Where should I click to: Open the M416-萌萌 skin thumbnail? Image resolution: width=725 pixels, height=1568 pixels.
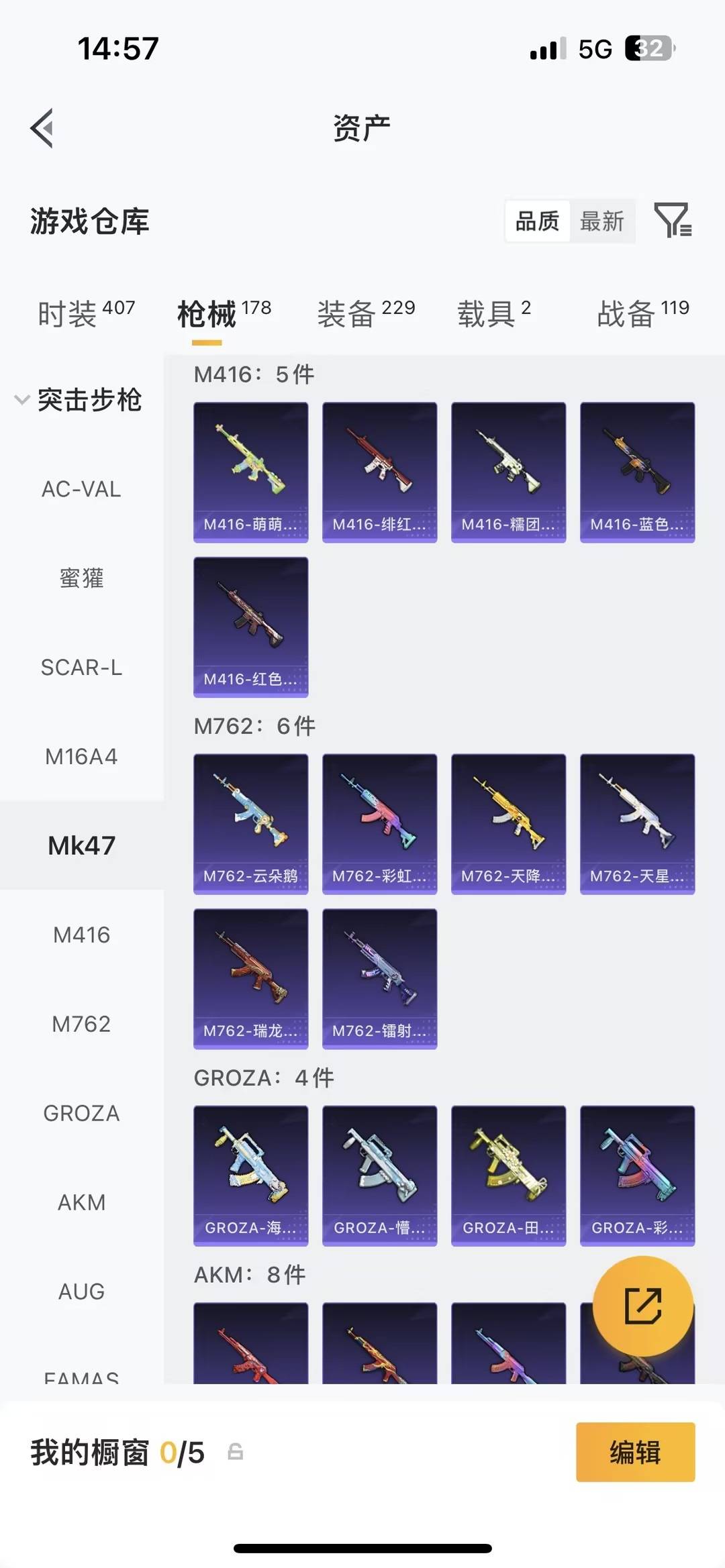(x=250, y=470)
